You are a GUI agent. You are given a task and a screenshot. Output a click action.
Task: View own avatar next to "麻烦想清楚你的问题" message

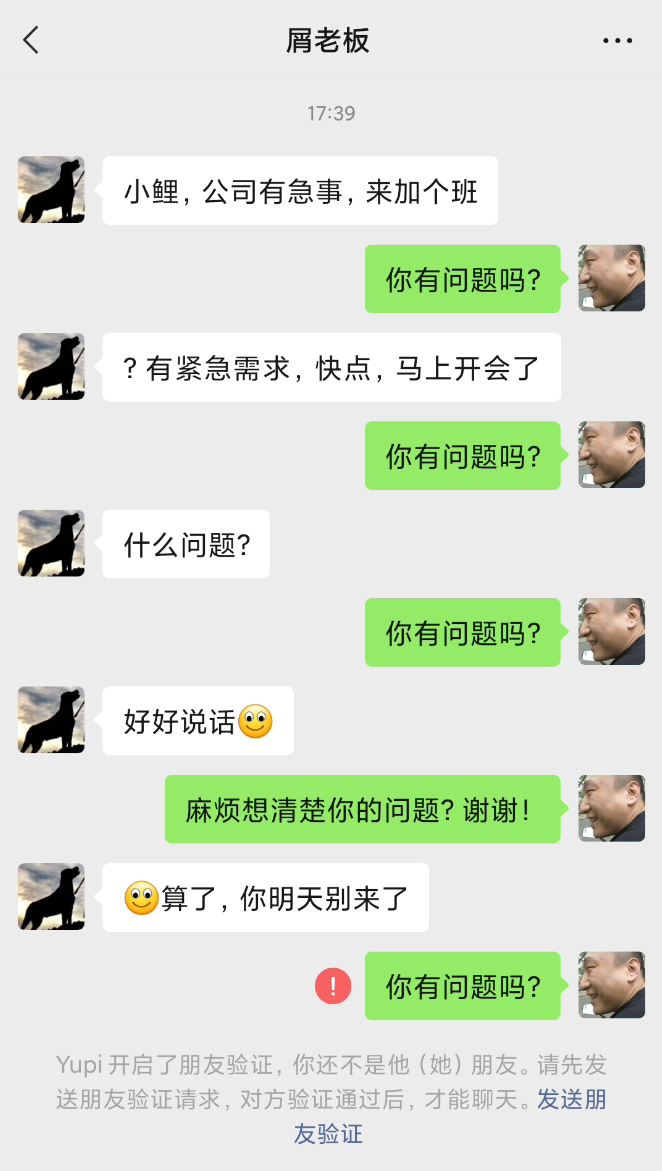pos(612,808)
